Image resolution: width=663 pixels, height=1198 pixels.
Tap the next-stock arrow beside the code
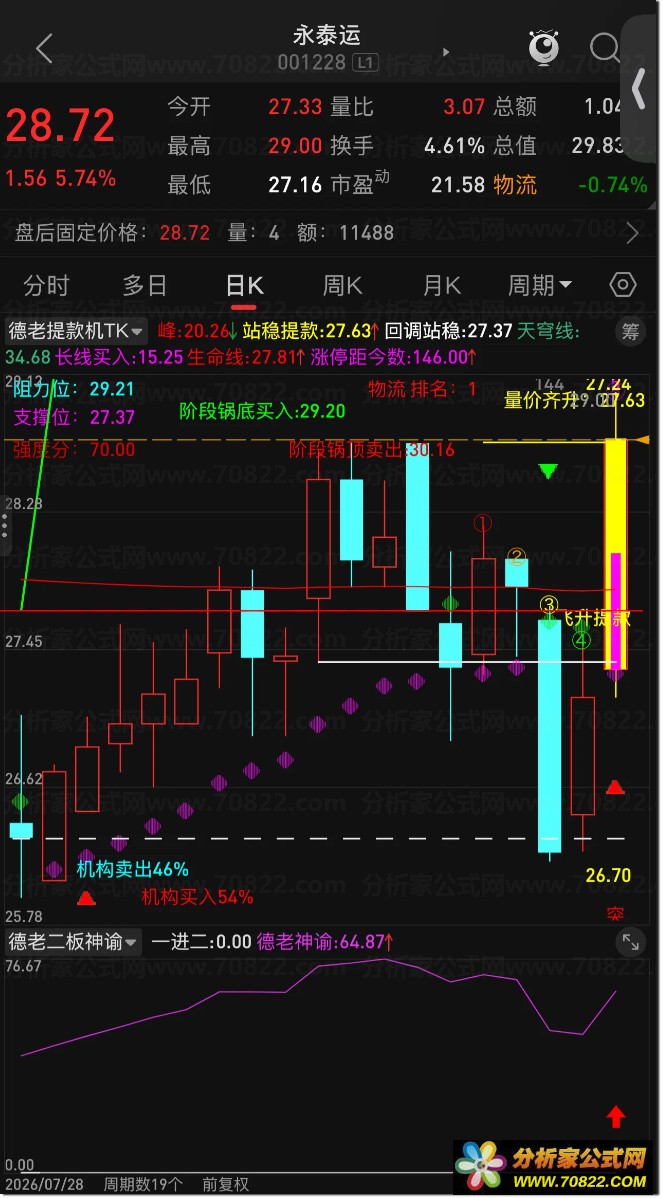point(447,53)
